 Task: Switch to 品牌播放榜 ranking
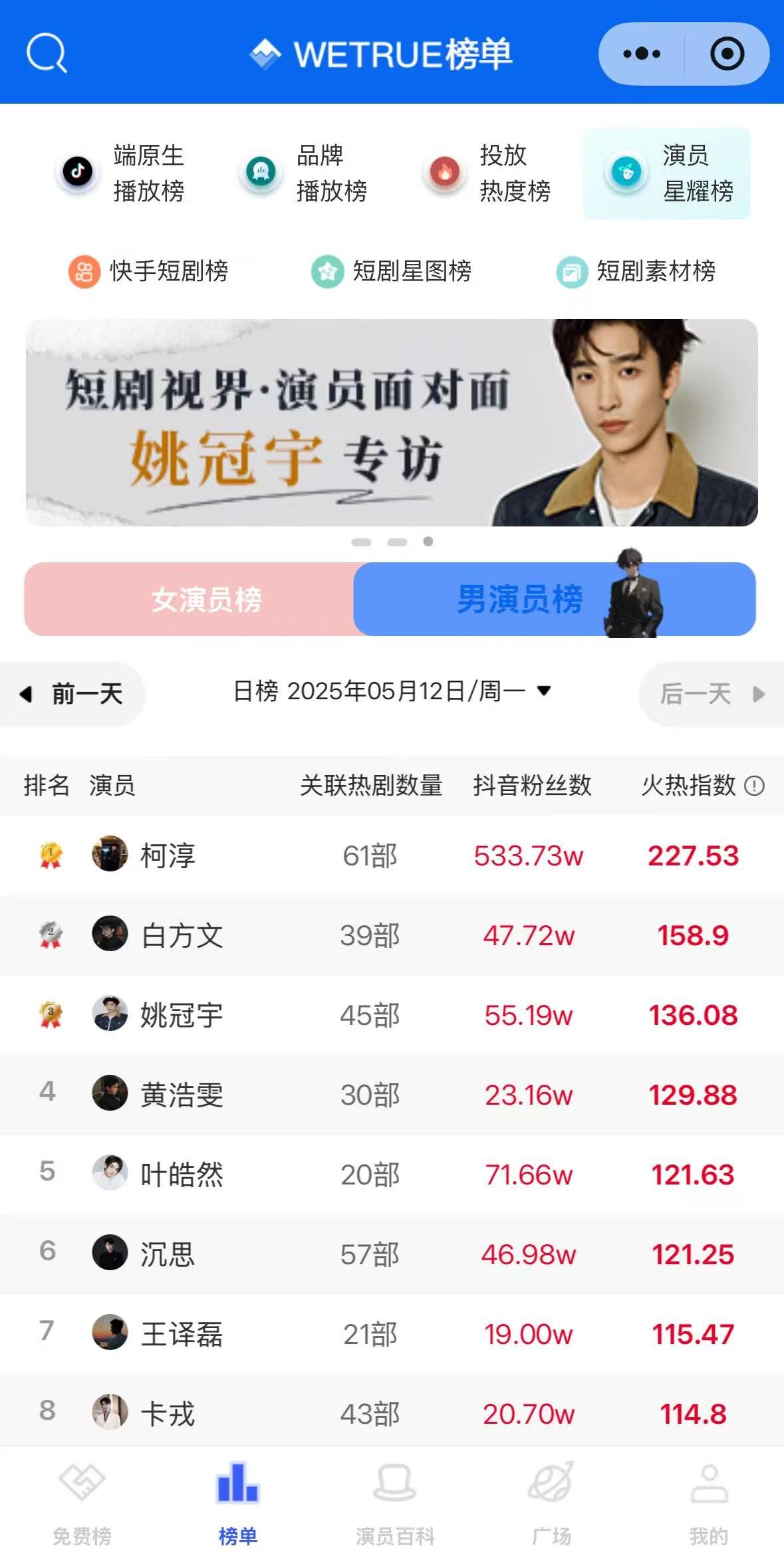305,173
